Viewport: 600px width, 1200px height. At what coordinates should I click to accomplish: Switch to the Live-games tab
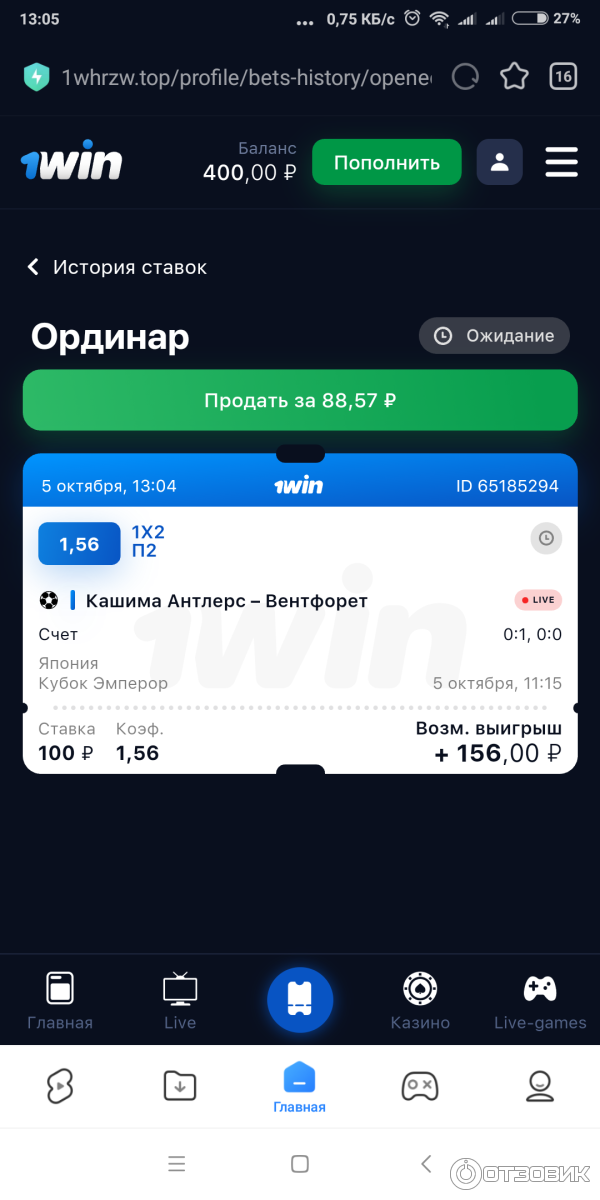point(540,1000)
